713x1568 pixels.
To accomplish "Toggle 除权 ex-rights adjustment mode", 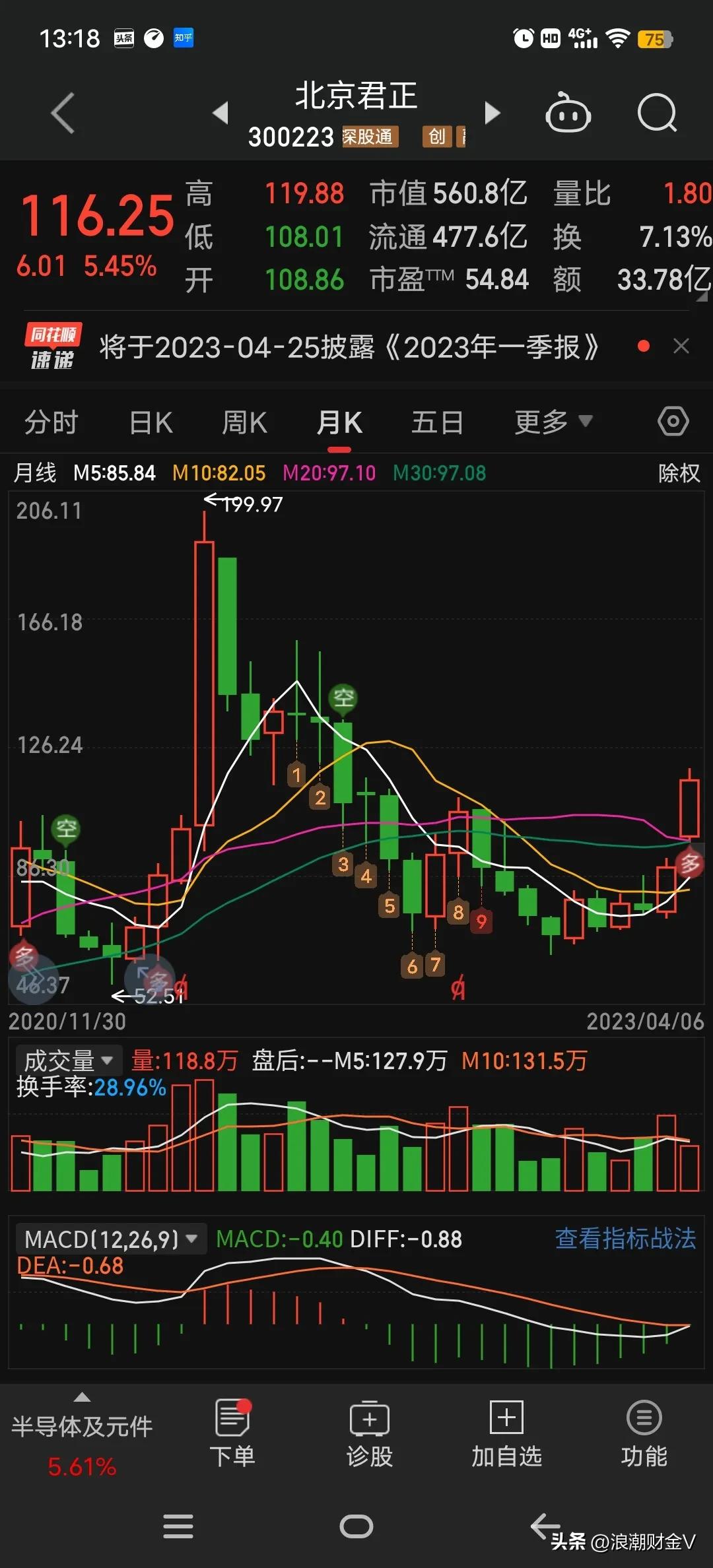I will [x=678, y=473].
